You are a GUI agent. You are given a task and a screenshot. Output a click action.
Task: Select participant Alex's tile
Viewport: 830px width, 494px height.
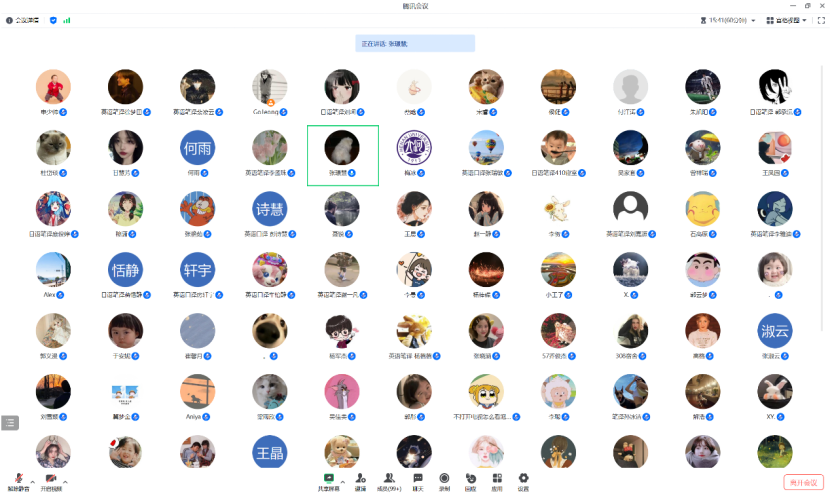click(x=53, y=270)
